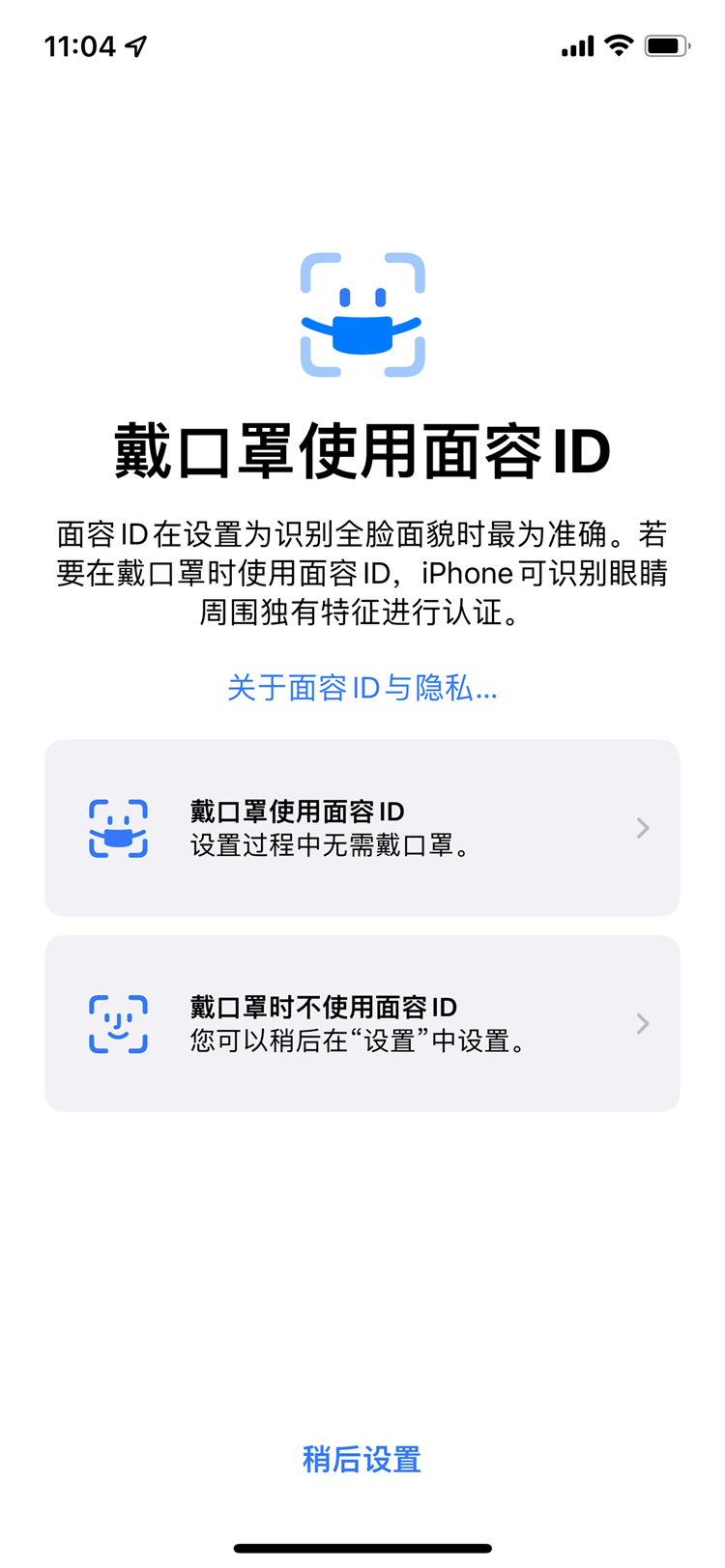This screenshot has width=725, height=1568.
Task: Choose the 戴口罩使用面容ID option card
Action: pos(362,828)
